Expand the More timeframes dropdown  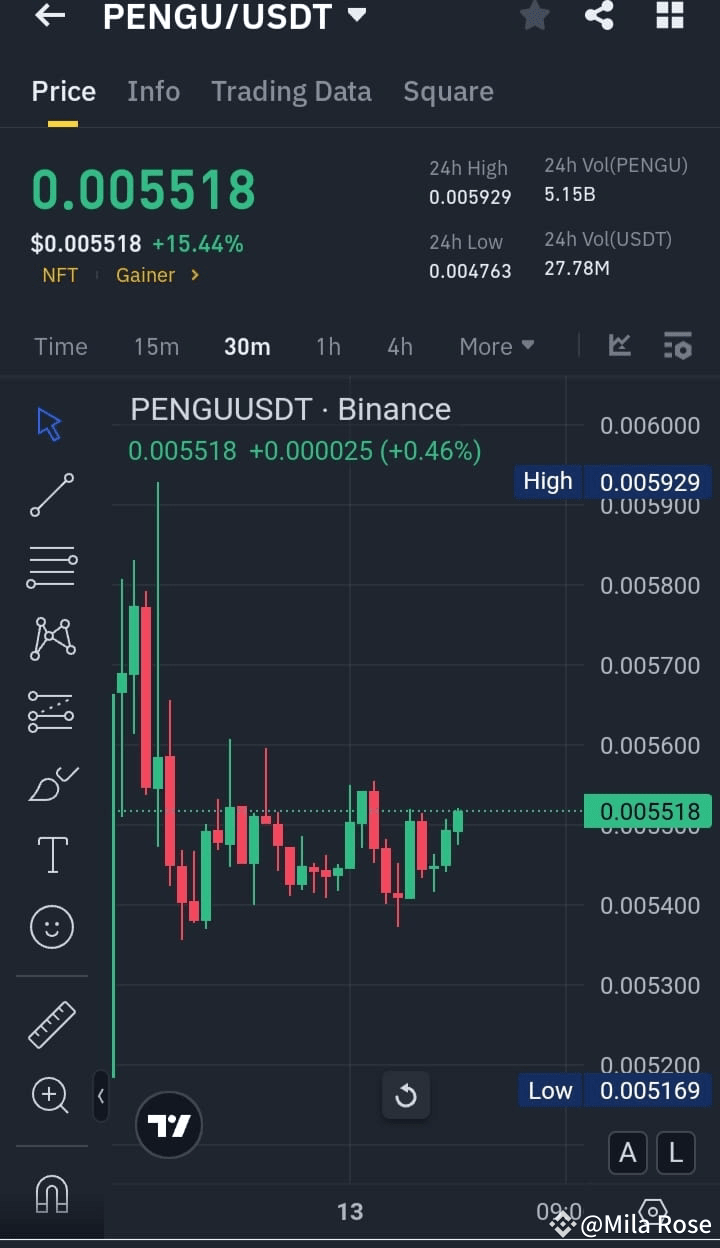point(496,346)
